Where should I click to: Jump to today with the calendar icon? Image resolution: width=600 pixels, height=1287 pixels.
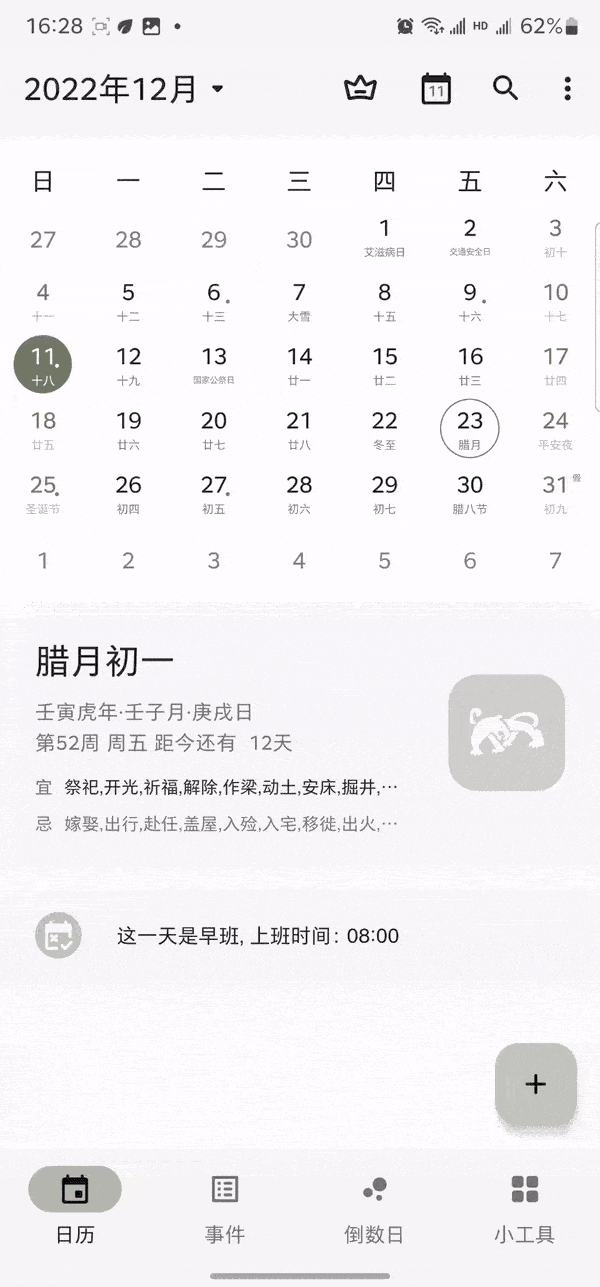(435, 89)
